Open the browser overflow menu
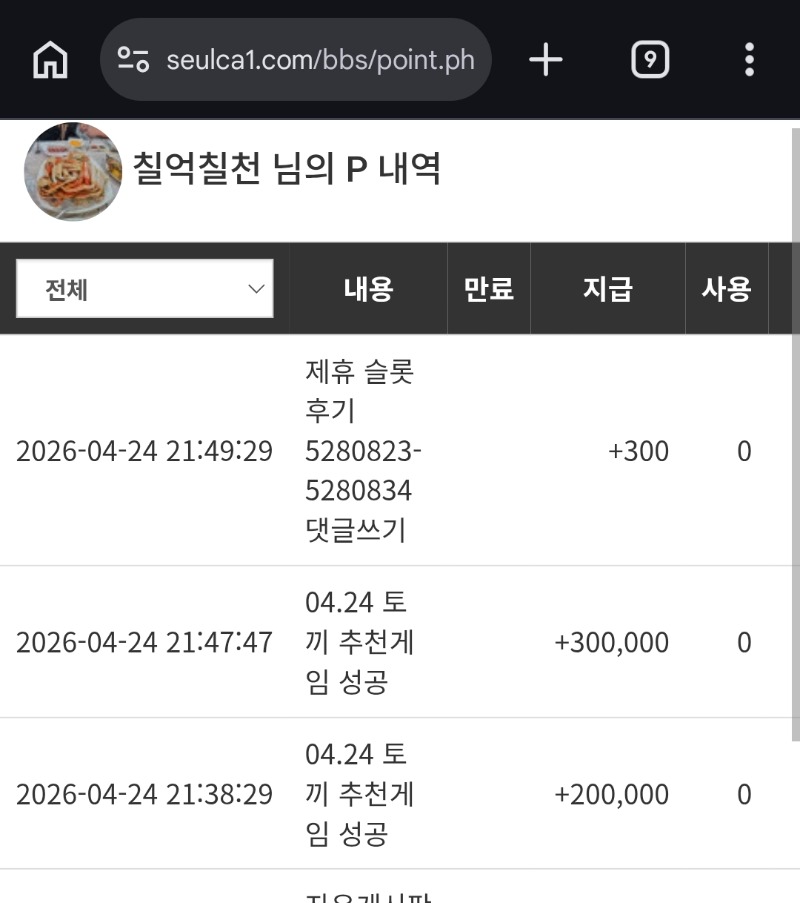This screenshot has height=903, width=800. [749, 60]
